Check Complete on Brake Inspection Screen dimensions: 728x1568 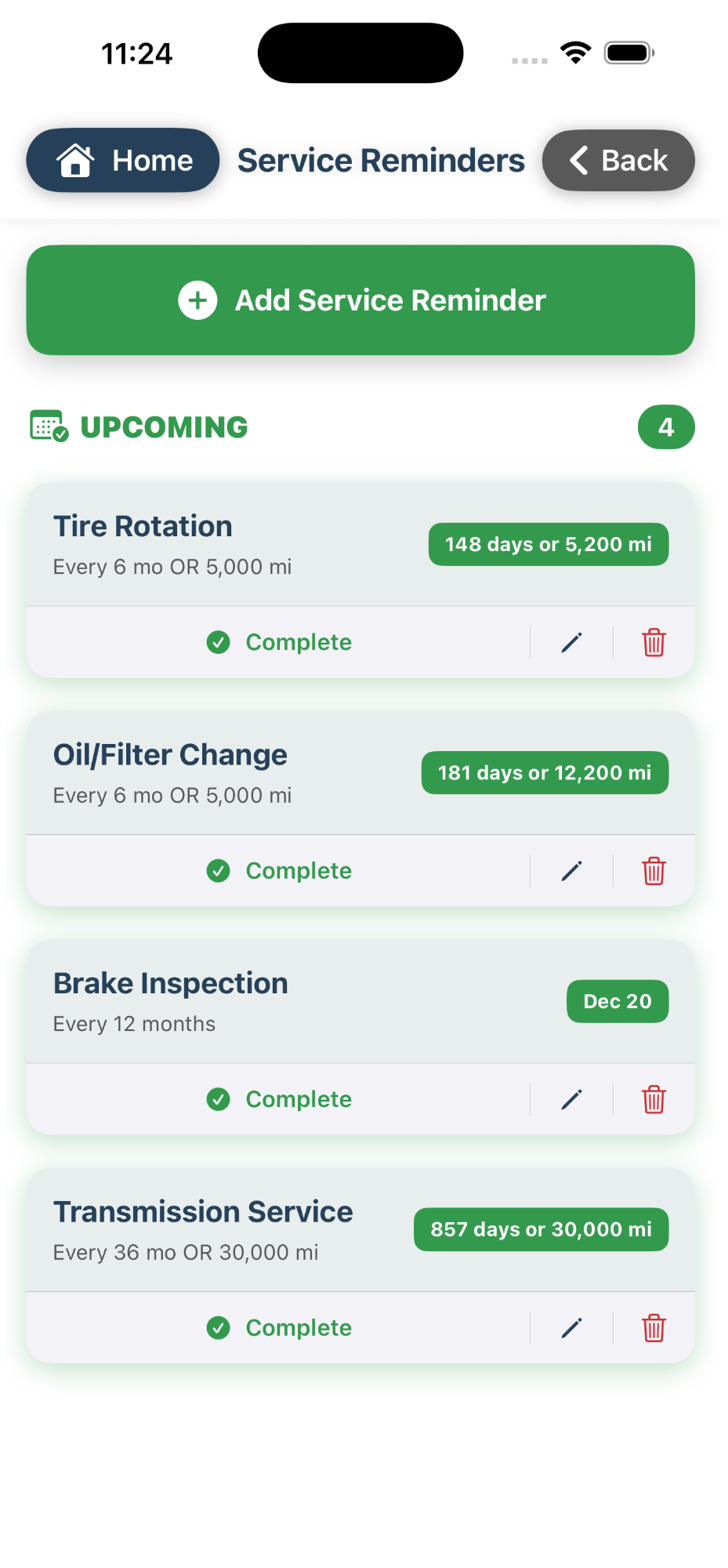(278, 1099)
